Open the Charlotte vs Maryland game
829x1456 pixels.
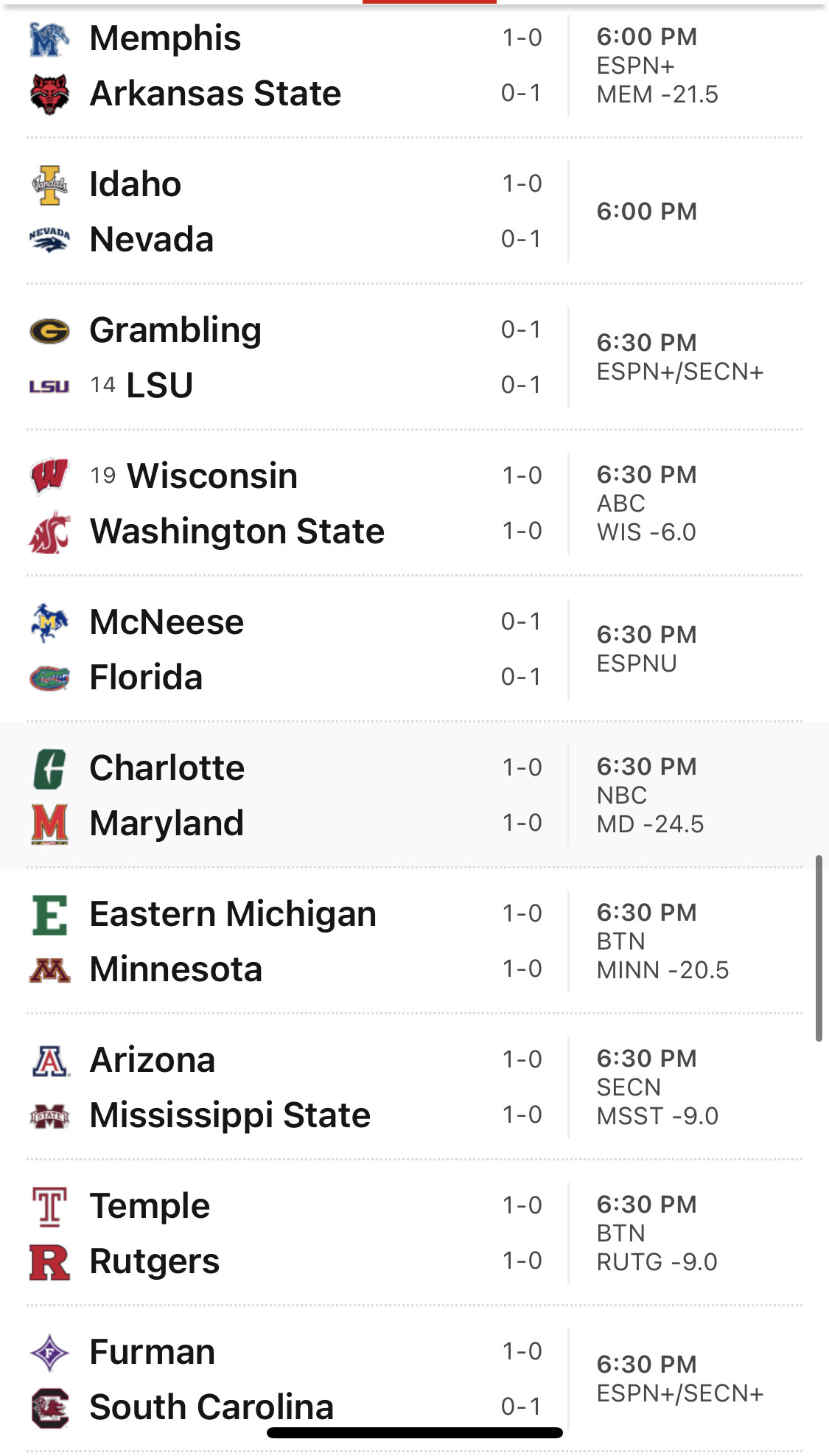(x=414, y=795)
